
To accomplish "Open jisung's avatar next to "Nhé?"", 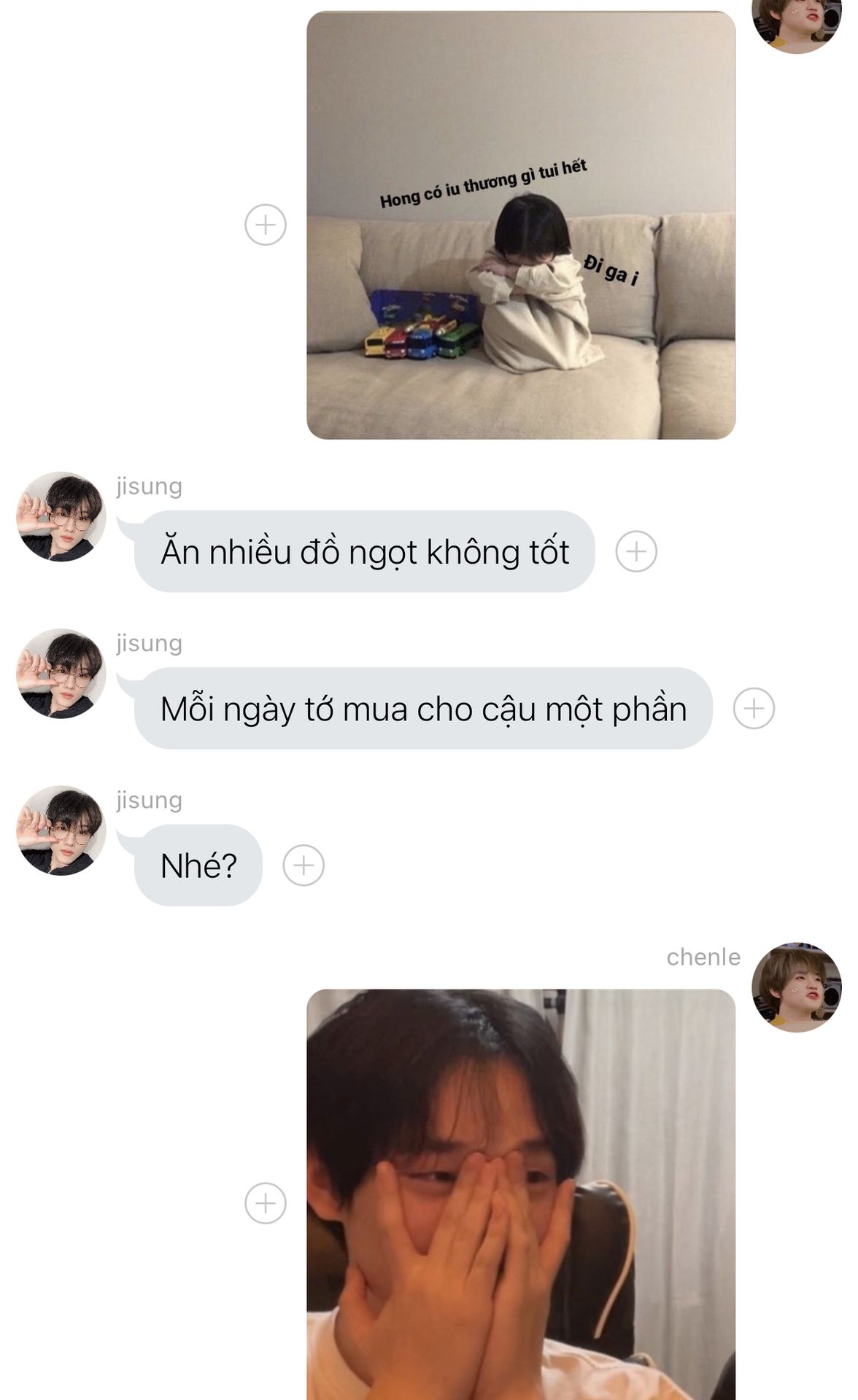I will pos(61,831).
